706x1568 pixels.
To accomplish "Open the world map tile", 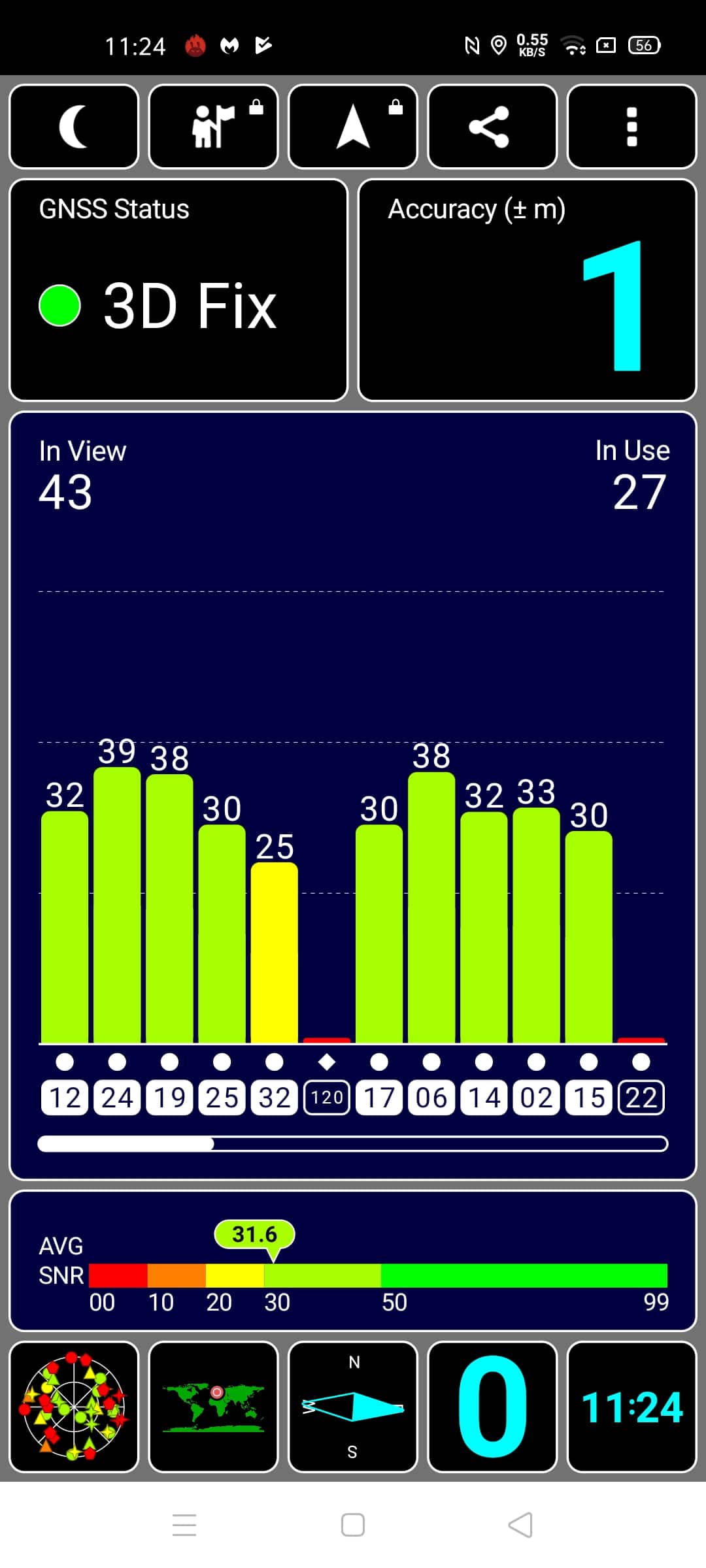I will (x=214, y=1407).
